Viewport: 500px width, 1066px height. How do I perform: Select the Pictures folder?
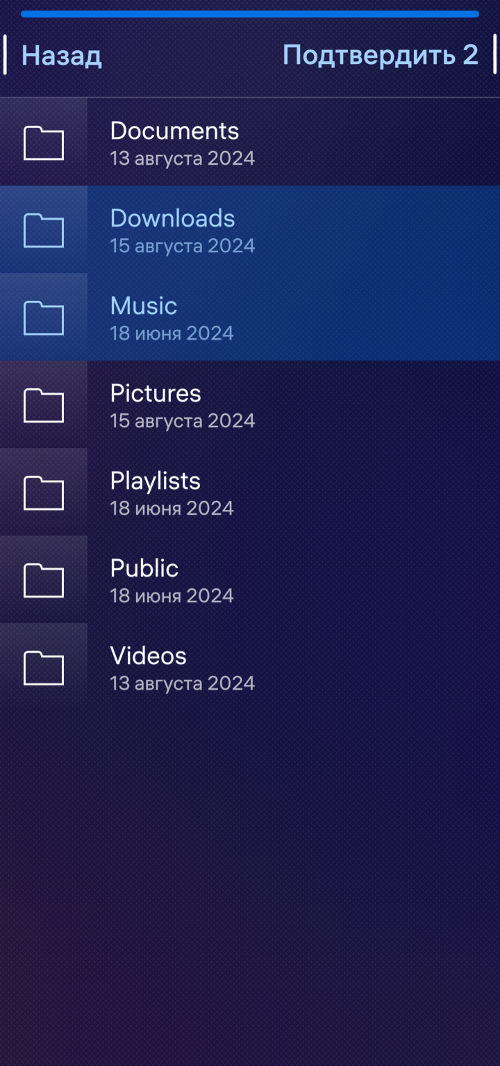click(x=250, y=405)
